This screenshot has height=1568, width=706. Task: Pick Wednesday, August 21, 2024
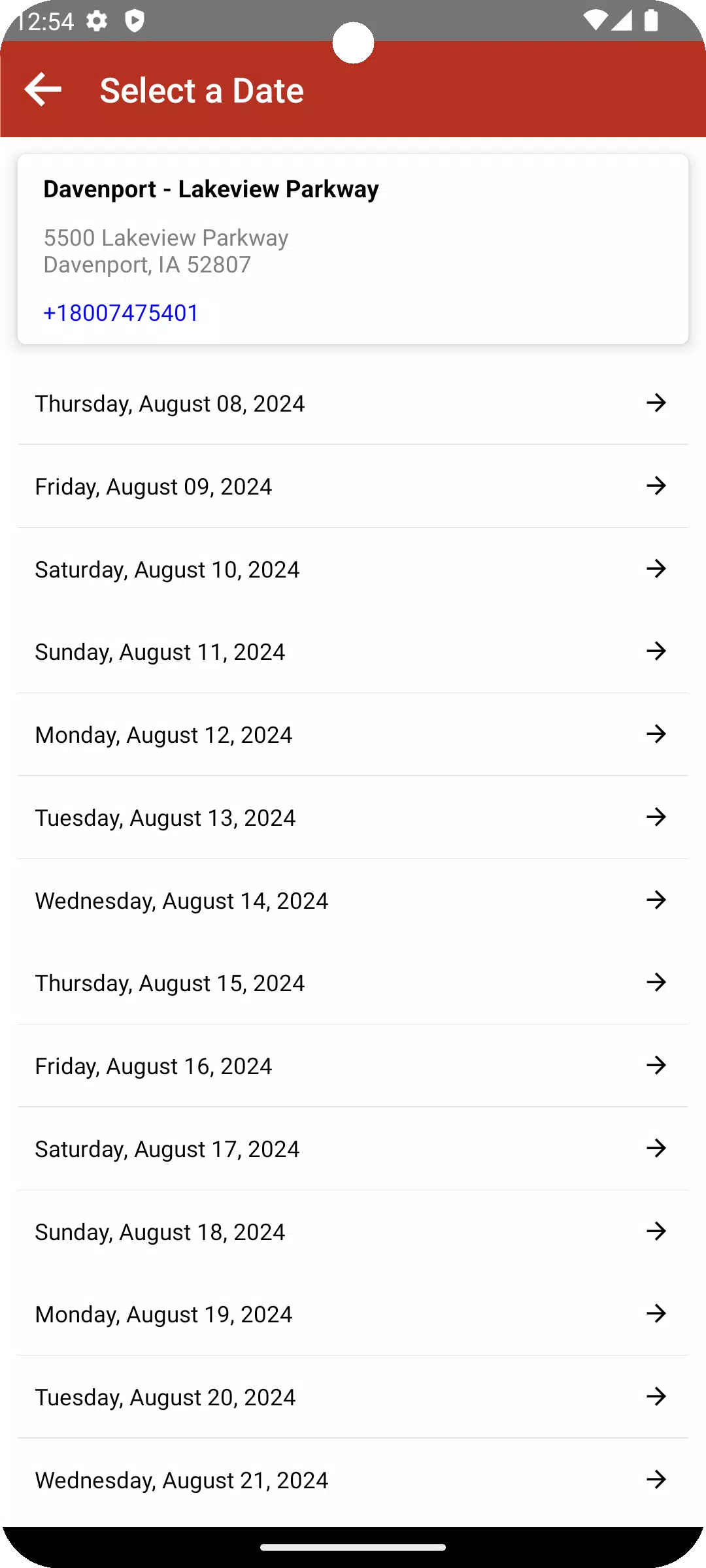pos(353,1480)
